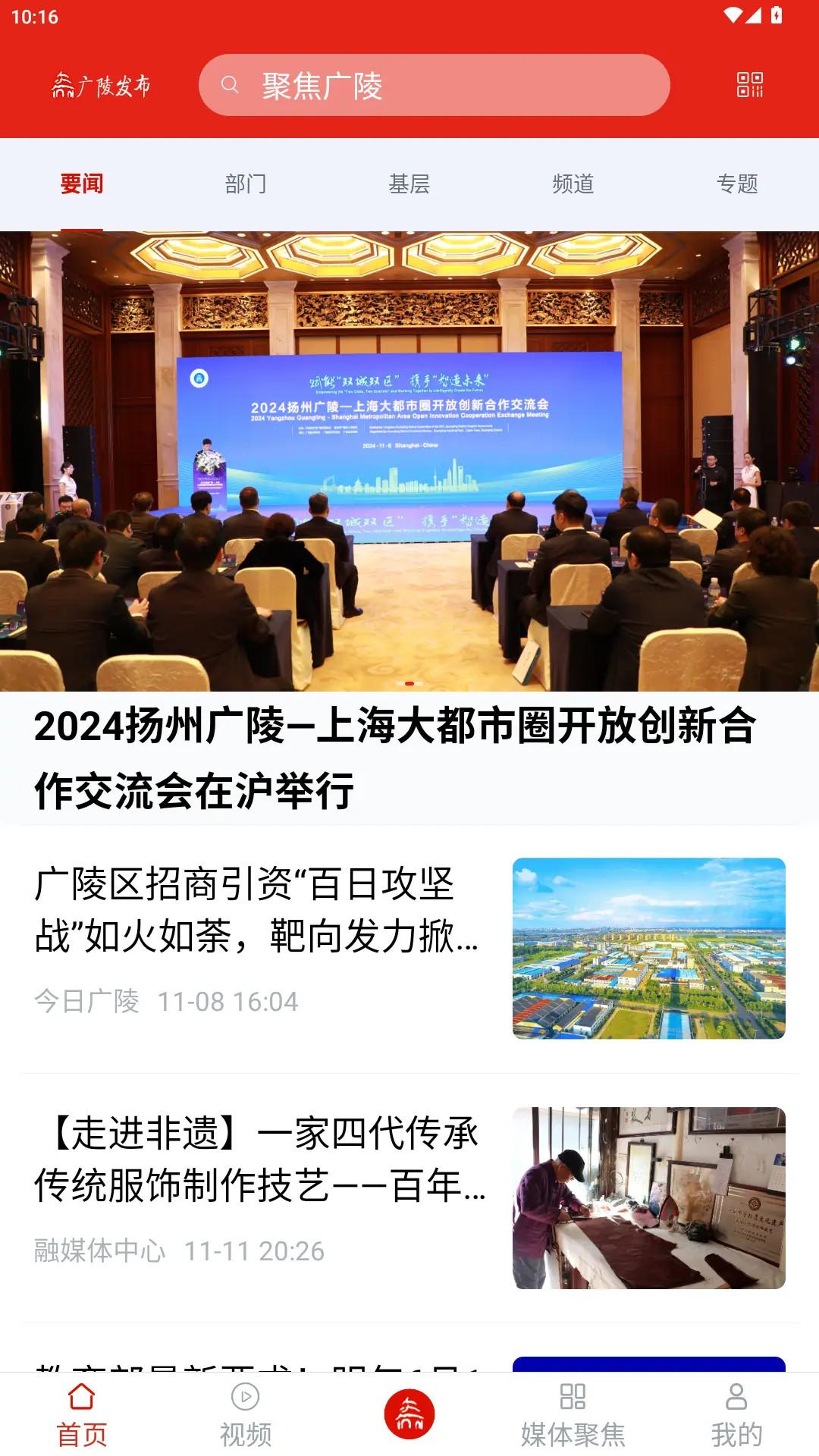Screen dimensions: 819x1456
Task: Click the 今日广陵 source label
Action: click(87, 1001)
